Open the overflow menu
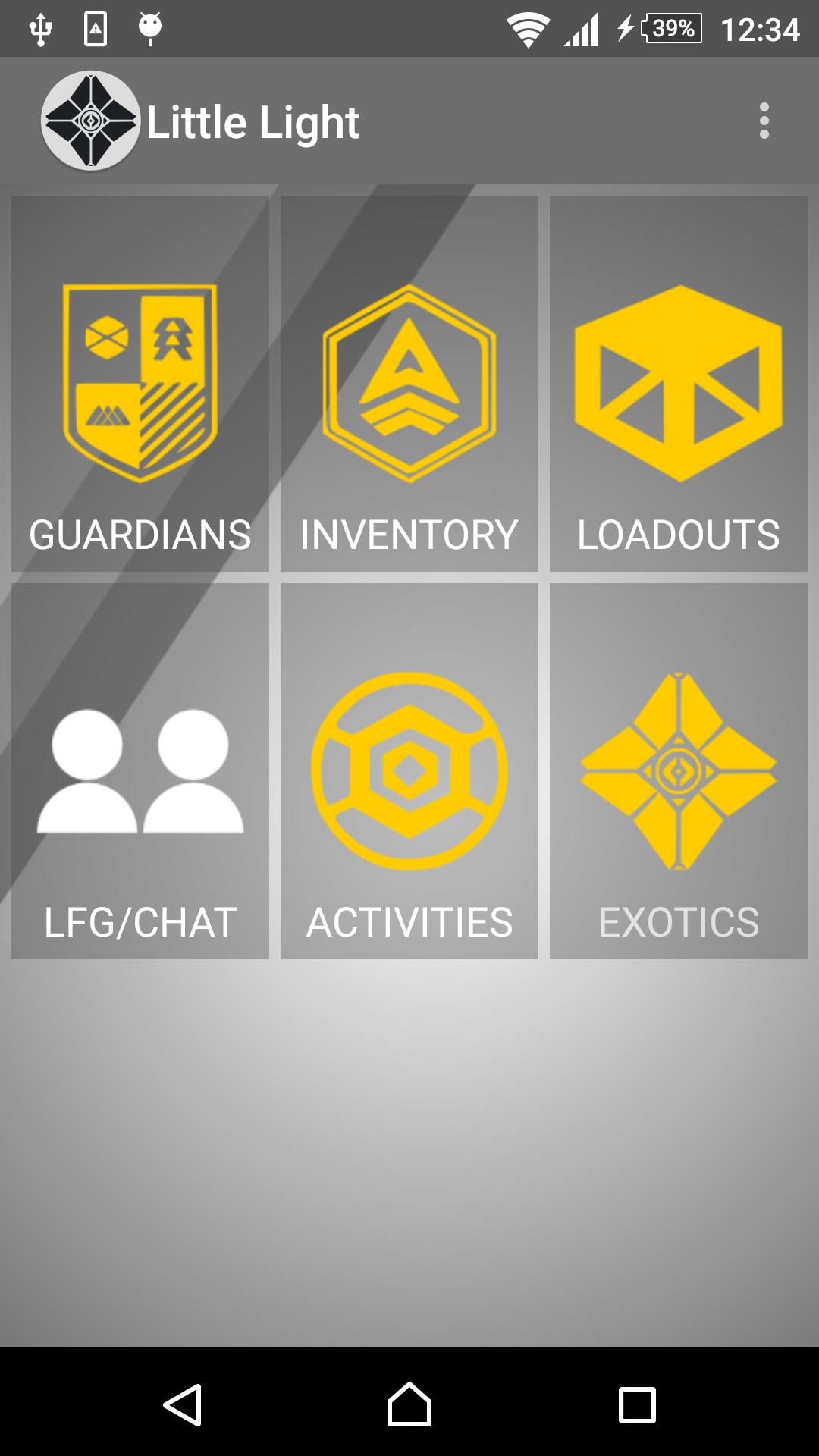 [x=764, y=121]
